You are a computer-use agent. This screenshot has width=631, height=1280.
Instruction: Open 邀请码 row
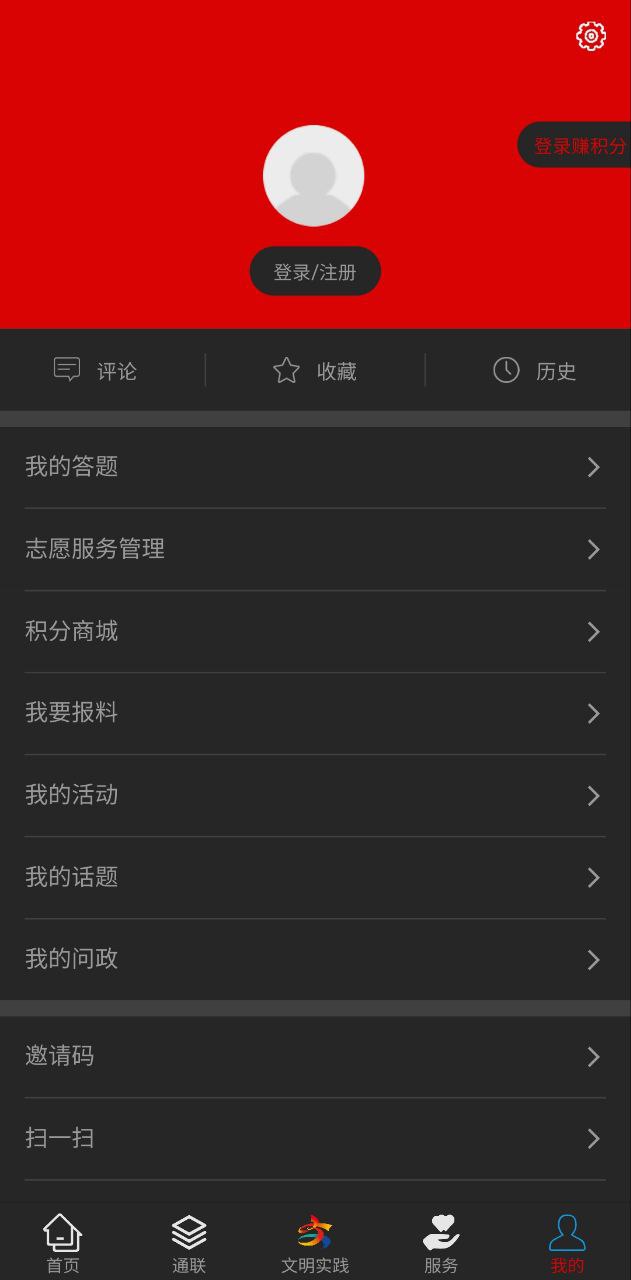[315, 1056]
